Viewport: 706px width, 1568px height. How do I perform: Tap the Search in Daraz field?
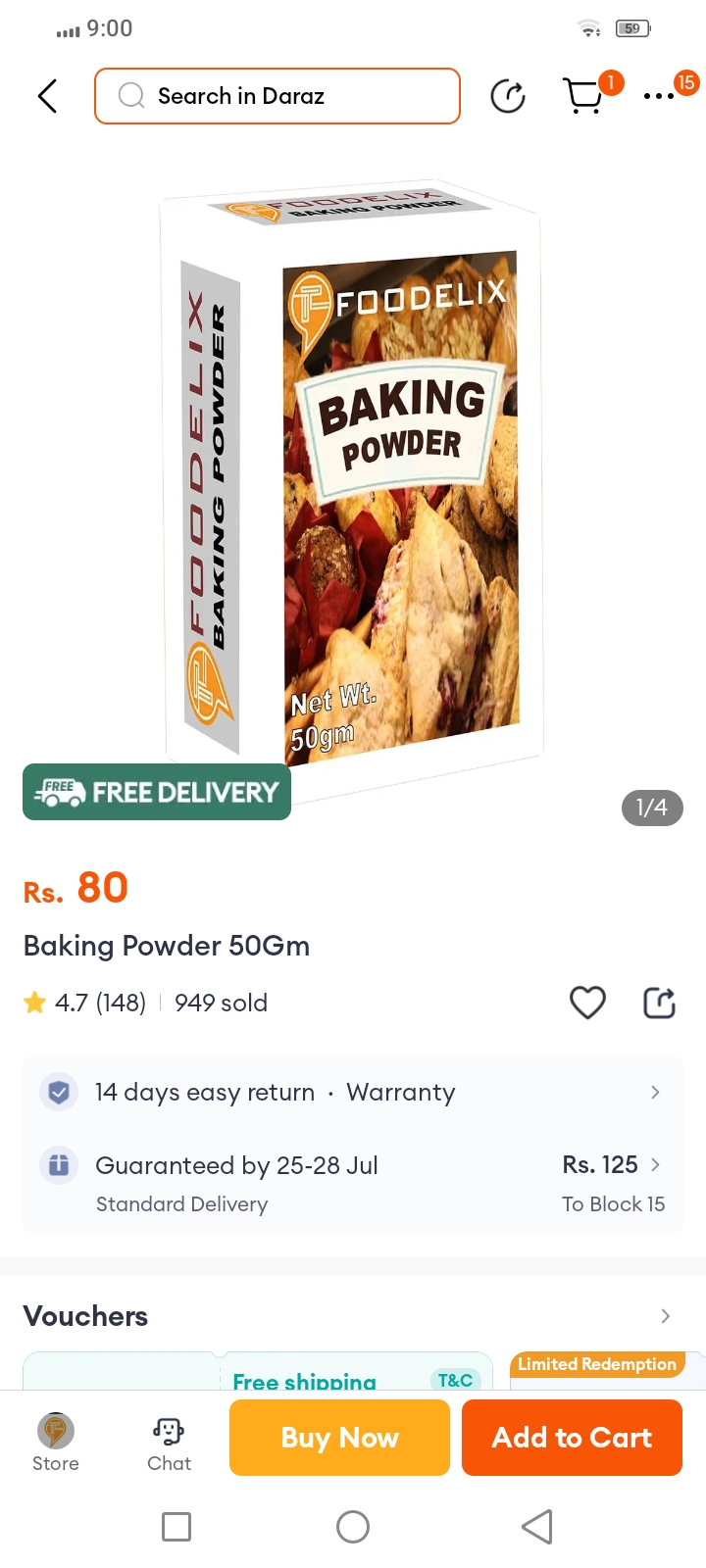click(x=277, y=96)
